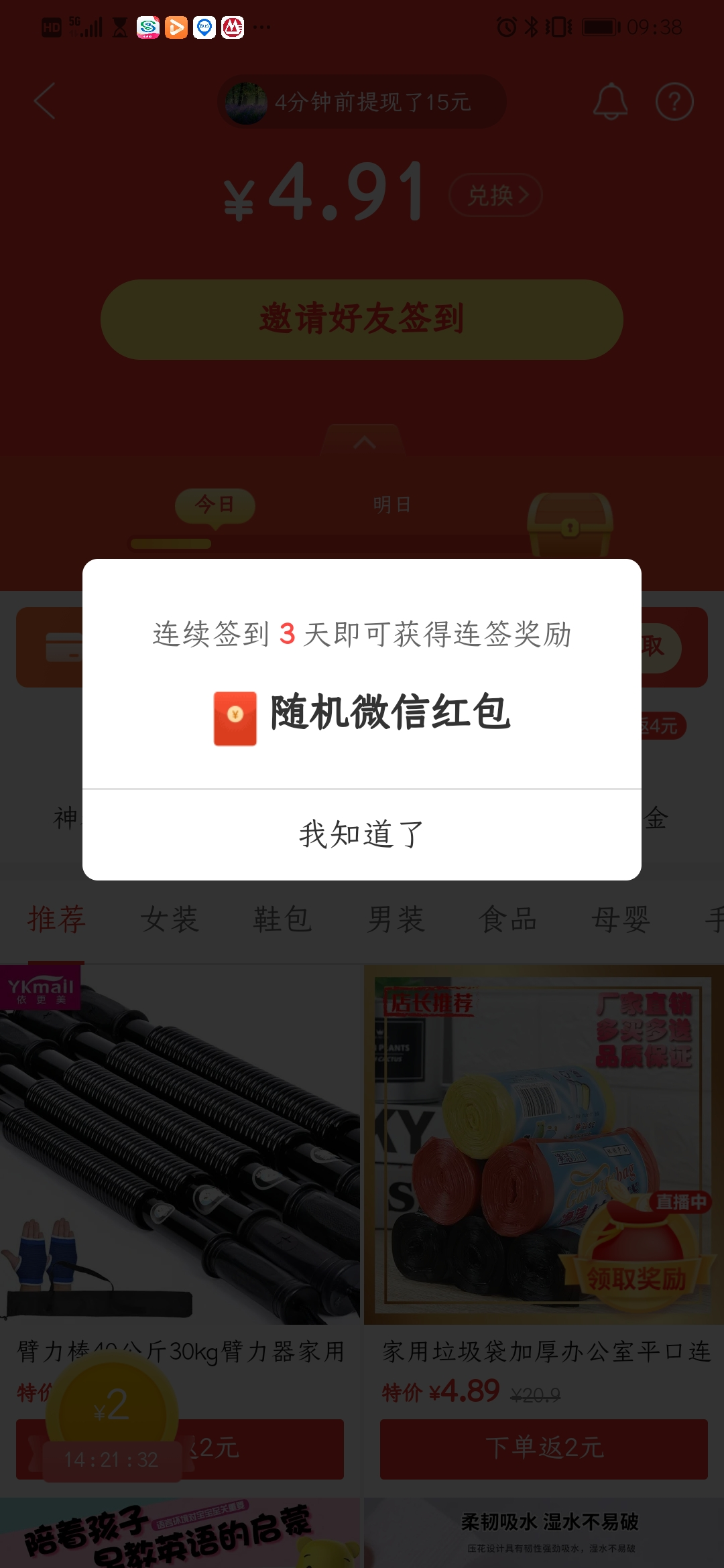724x1568 pixels.
Task: Open the orange video player app icon
Action: 176,27
